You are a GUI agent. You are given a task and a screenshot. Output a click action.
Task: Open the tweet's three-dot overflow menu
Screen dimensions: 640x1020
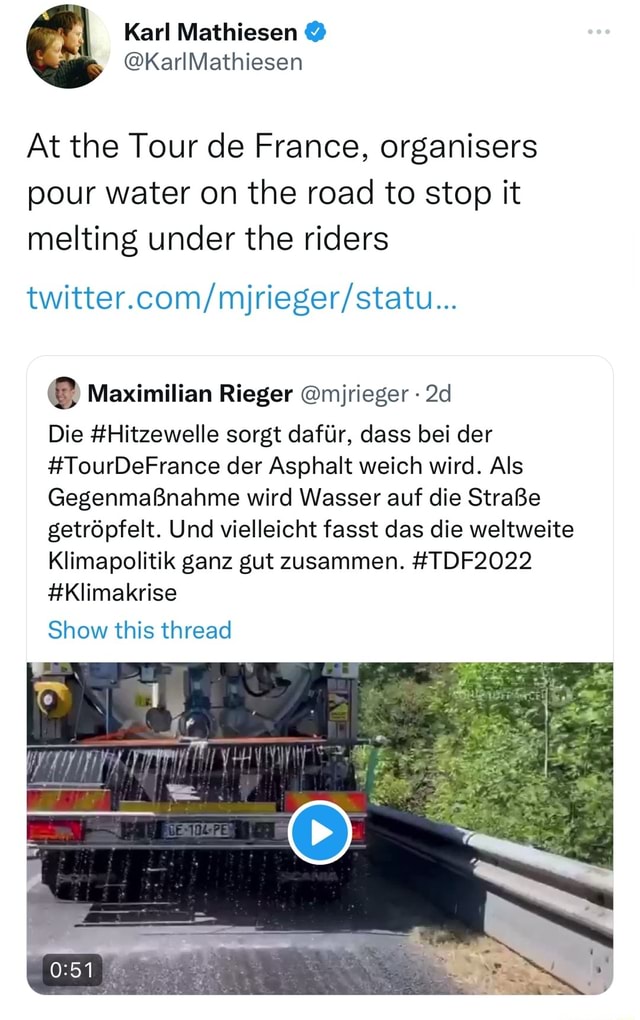598,31
